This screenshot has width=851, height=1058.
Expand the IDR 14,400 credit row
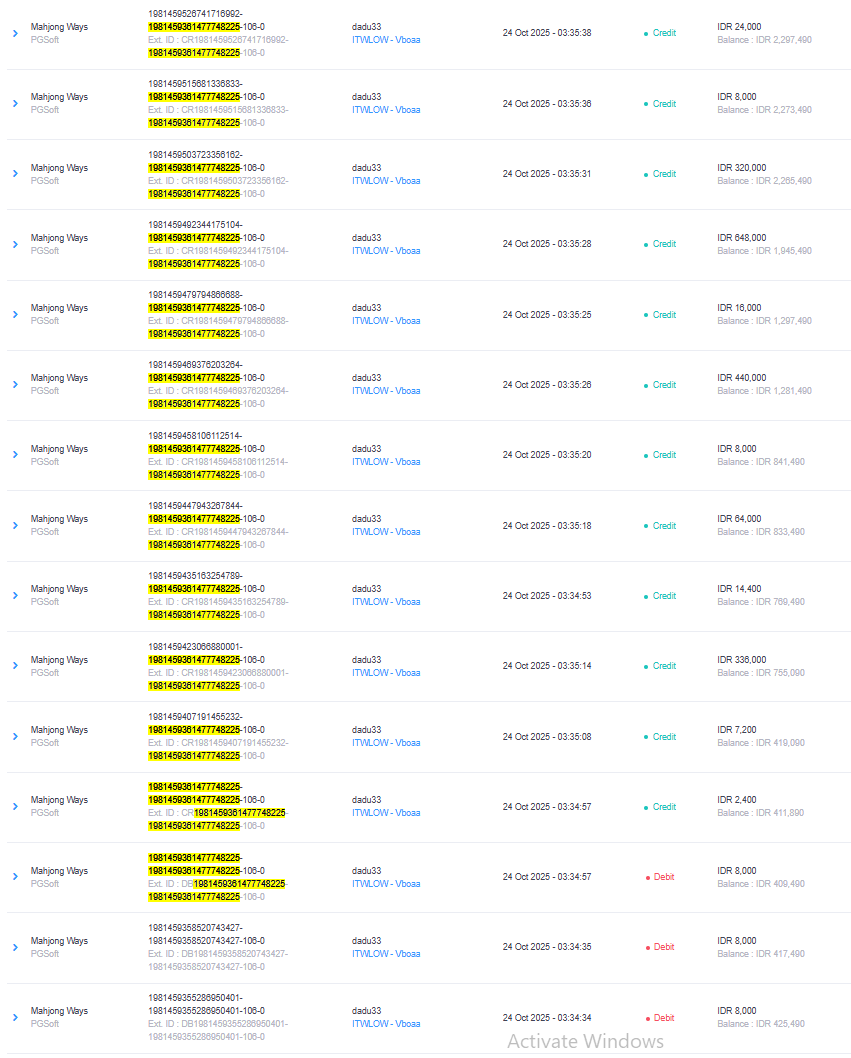pos(15,596)
